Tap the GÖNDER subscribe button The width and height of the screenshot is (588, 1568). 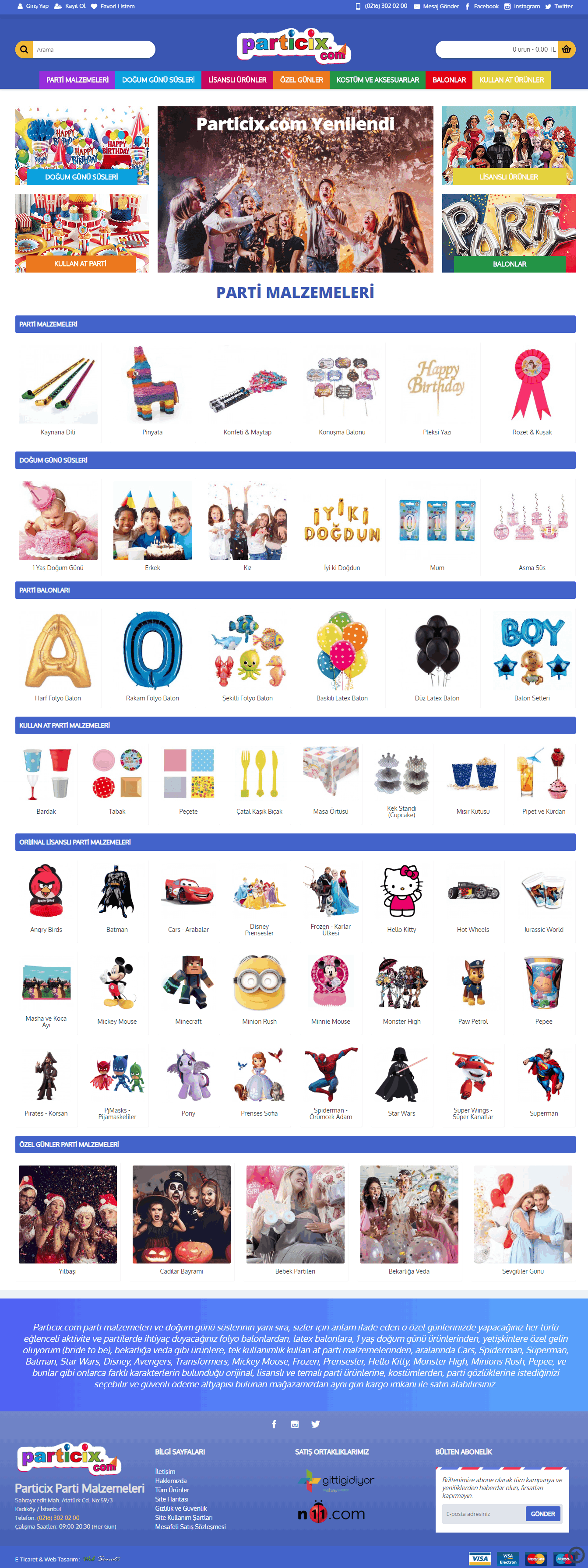point(542,1513)
